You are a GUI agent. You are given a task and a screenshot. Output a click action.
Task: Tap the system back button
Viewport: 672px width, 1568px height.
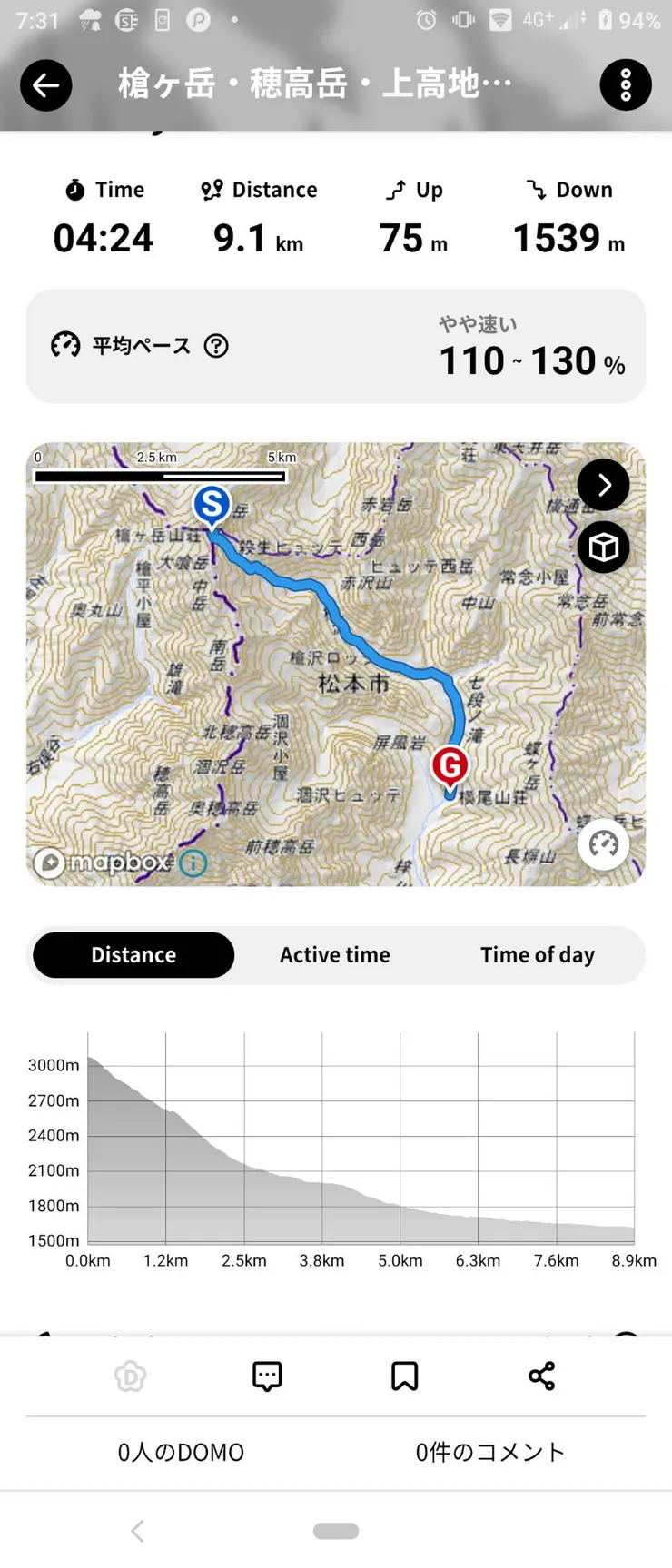point(137,1532)
